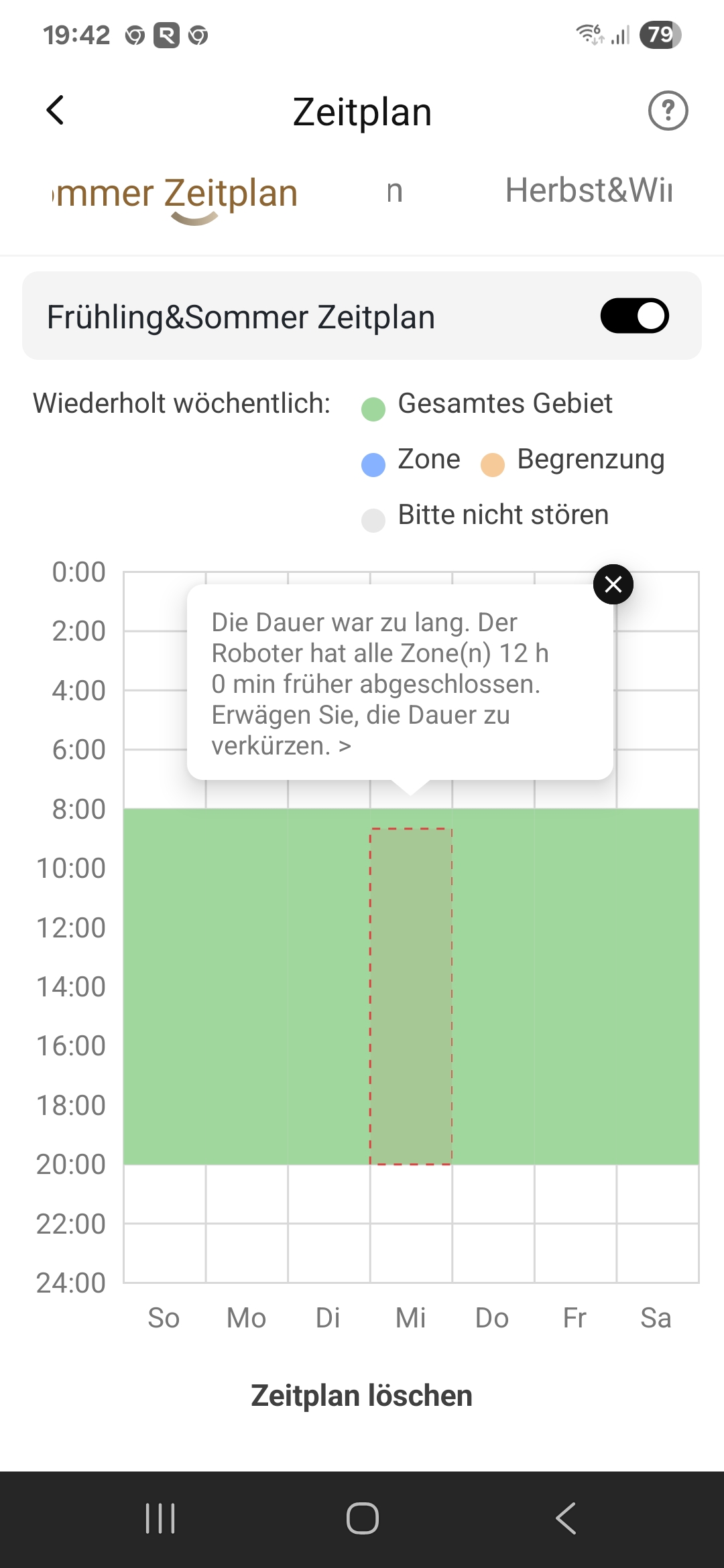This screenshot has width=724, height=1568.
Task: Dismiss the duration hint popup
Action: tap(613, 584)
